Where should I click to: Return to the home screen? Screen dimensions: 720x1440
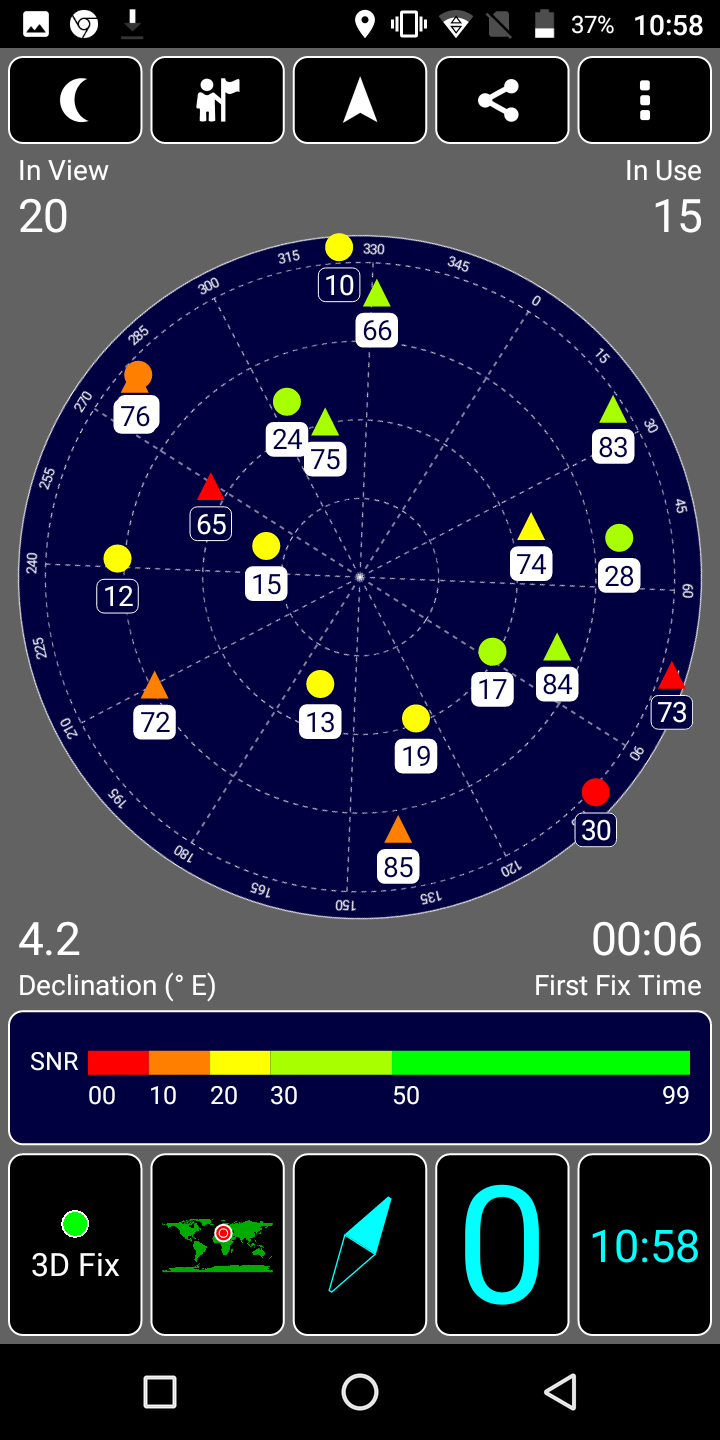click(x=360, y=1391)
